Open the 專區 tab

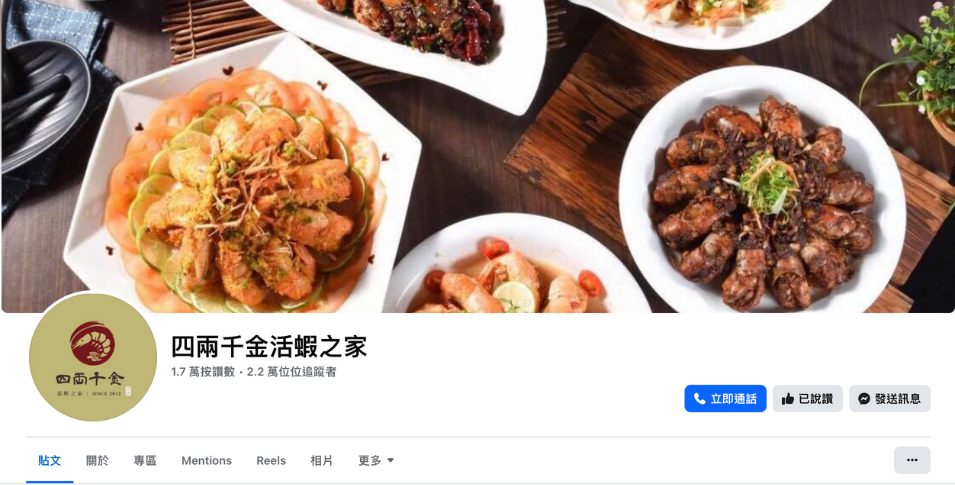[145, 460]
